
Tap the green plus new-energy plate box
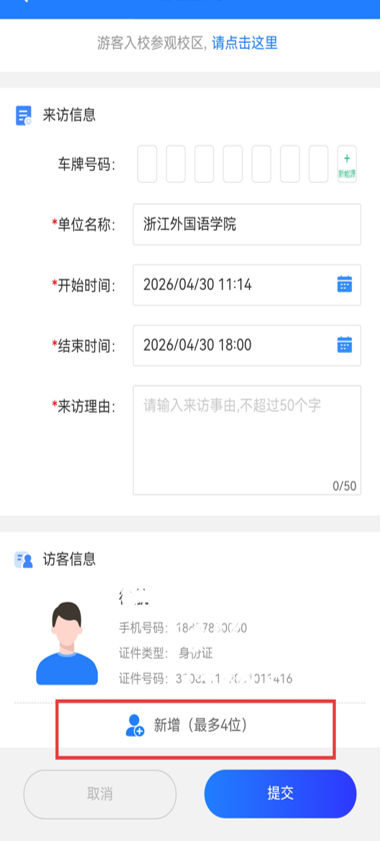(347, 164)
